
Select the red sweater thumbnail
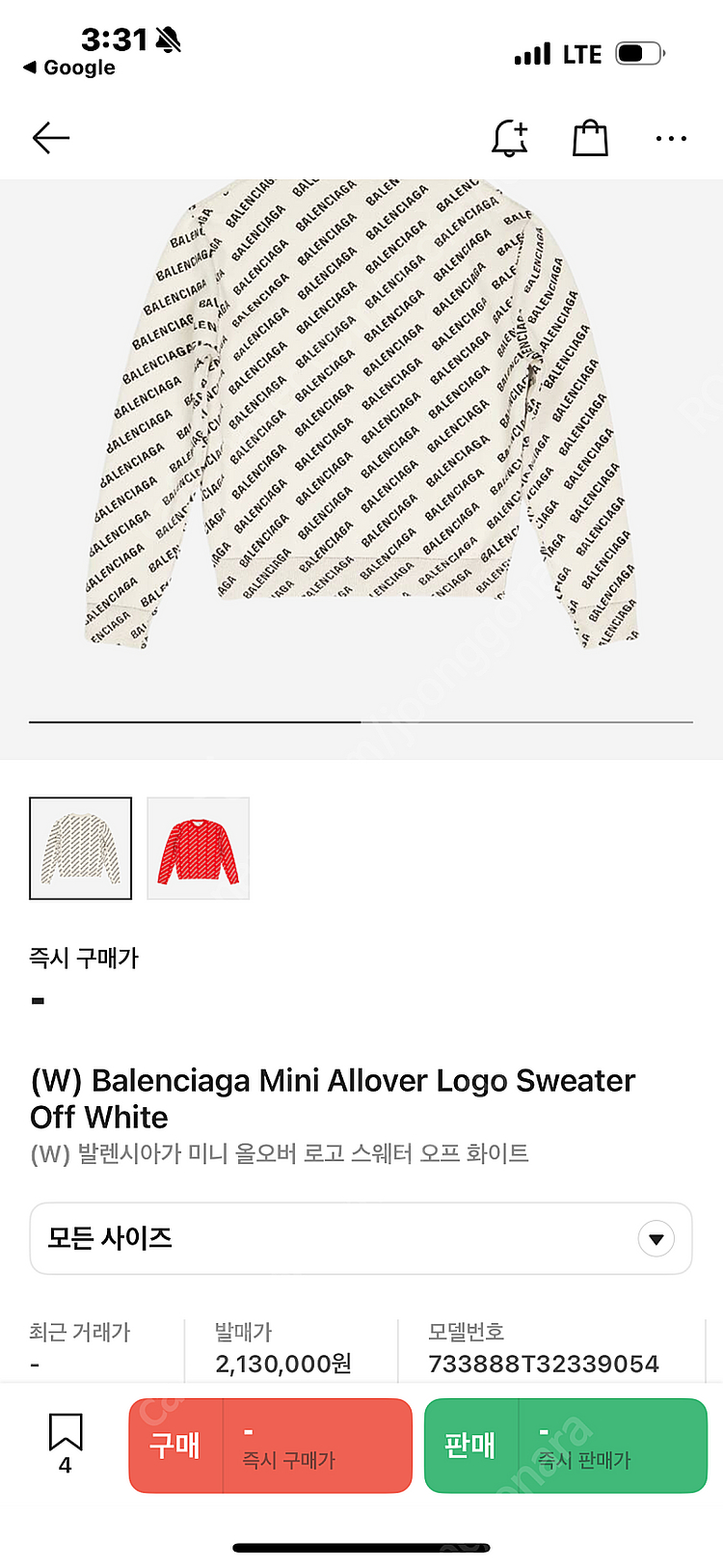pyautogui.click(x=199, y=849)
